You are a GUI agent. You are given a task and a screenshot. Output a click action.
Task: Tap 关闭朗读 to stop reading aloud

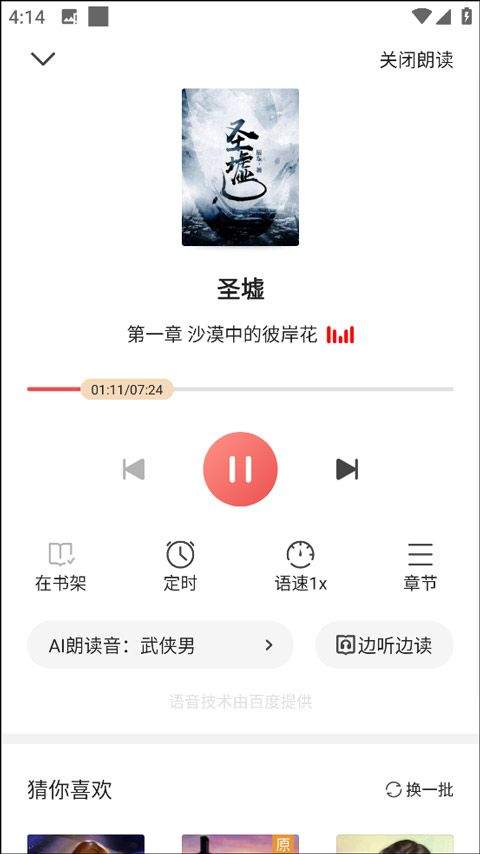coord(416,59)
